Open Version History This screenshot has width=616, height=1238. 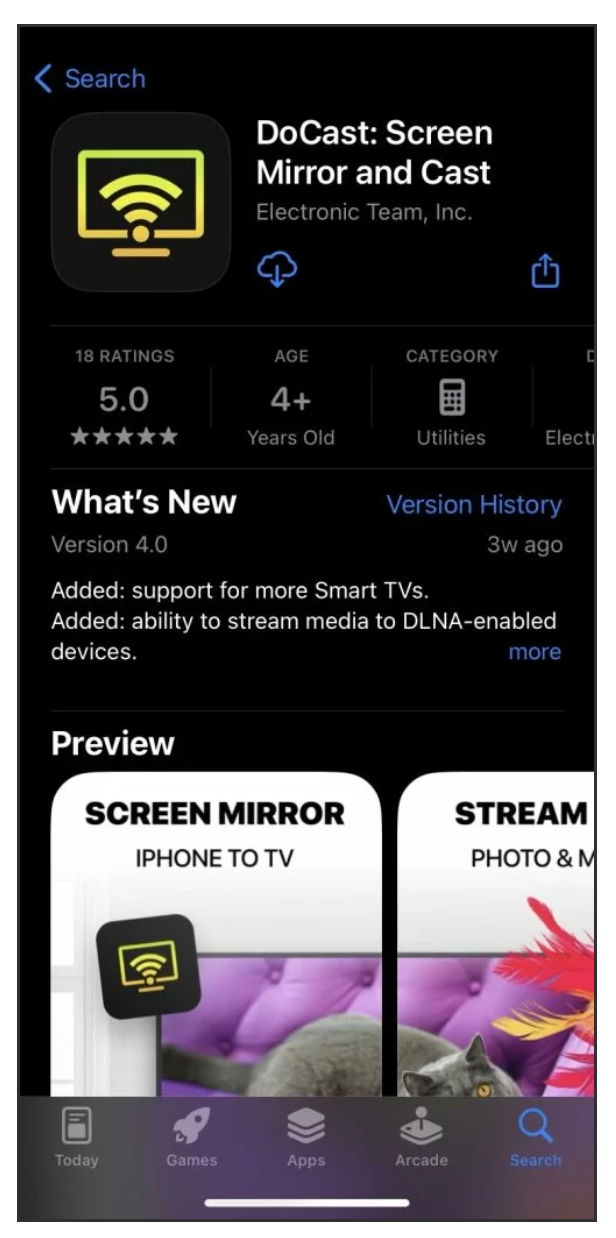474,505
